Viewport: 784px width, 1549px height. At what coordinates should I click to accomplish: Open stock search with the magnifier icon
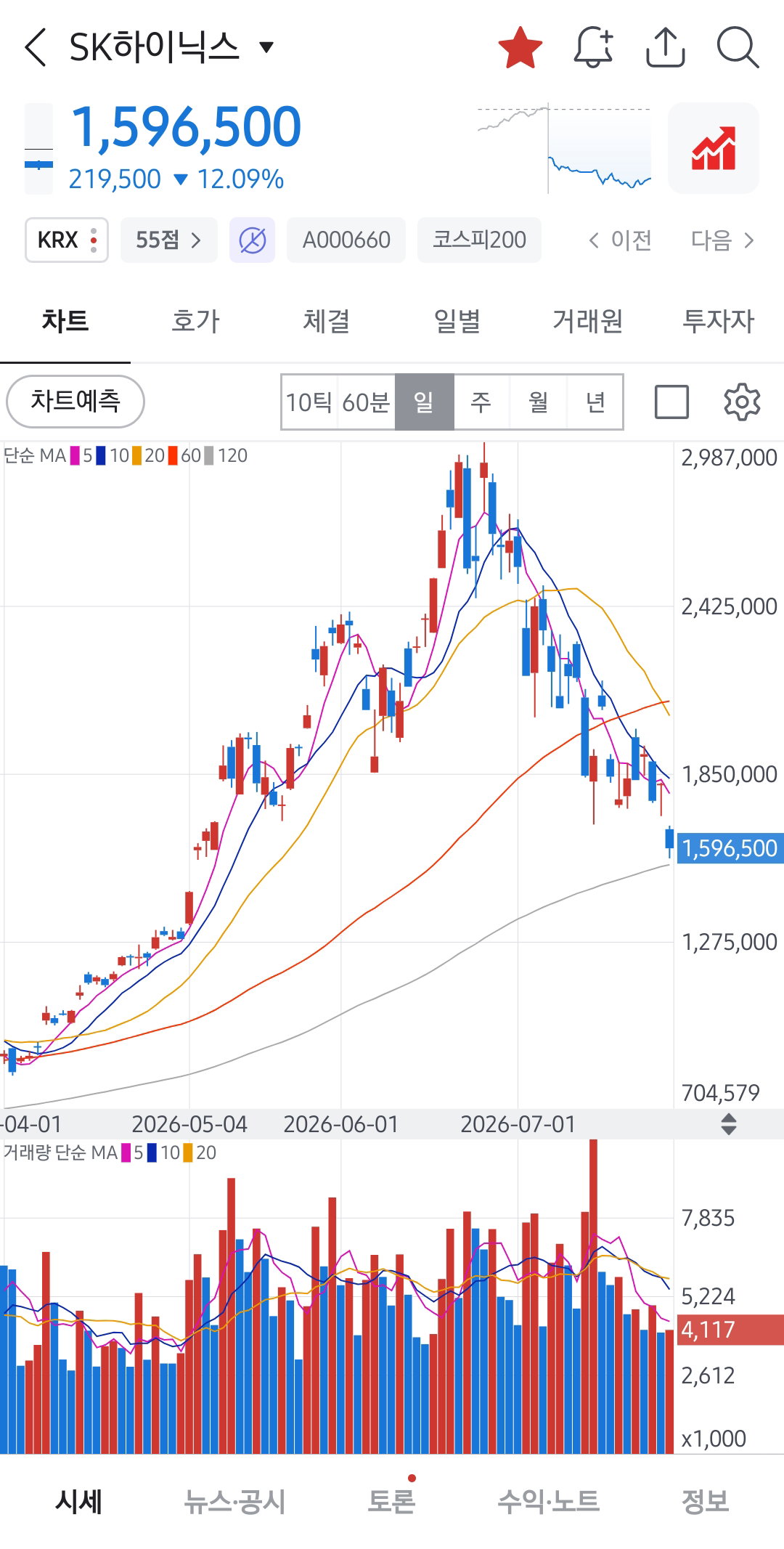pos(738,48)
